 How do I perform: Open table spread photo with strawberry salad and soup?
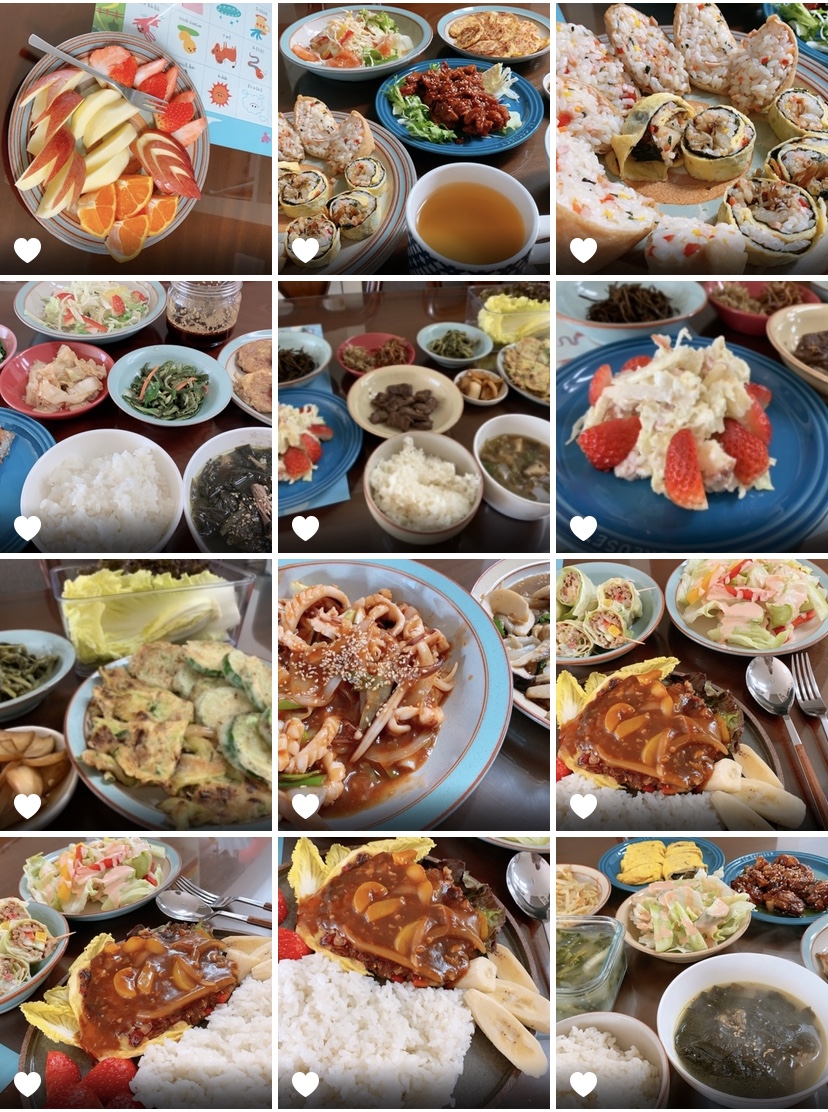pyautogui.click(x=413, y=416)
